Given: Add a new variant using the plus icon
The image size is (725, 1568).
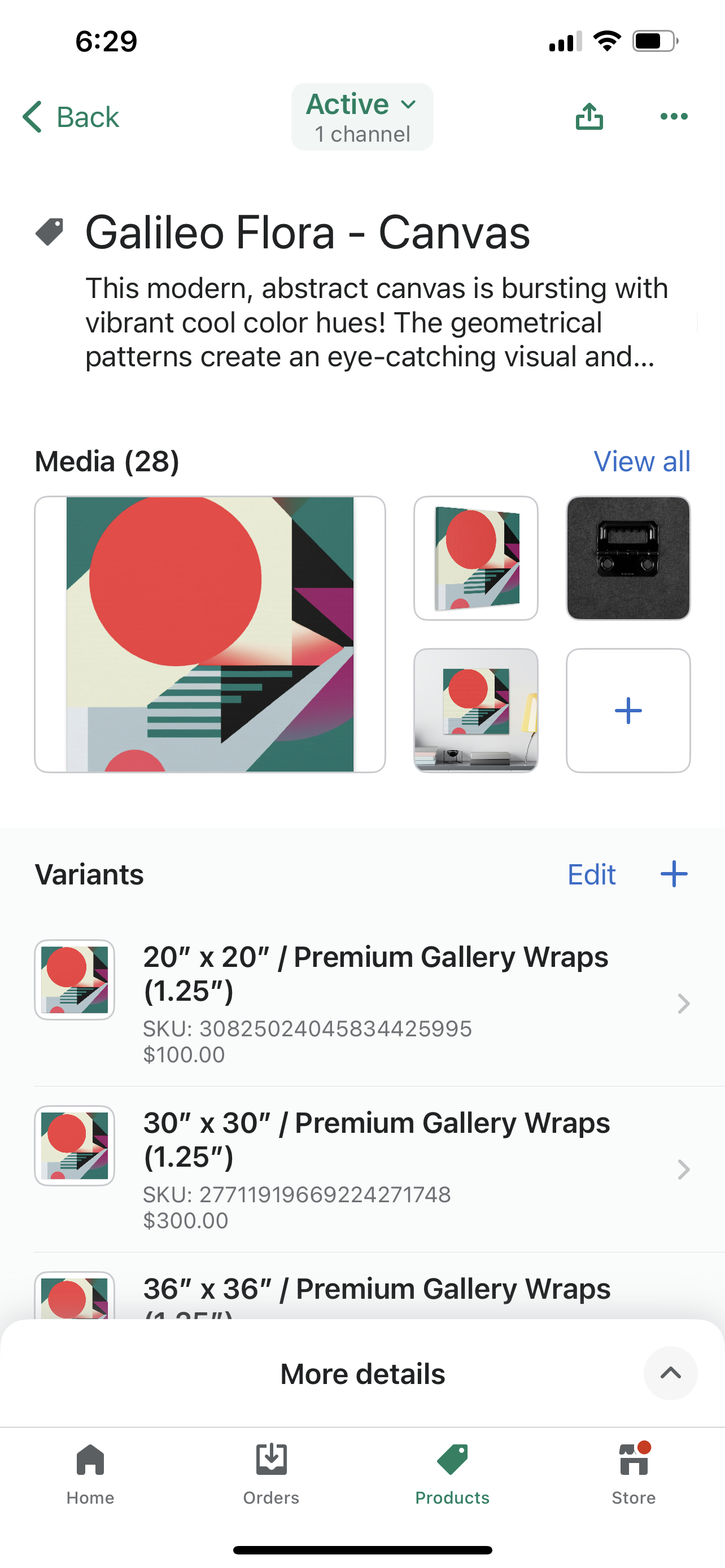Looking at the screenshot, I should (x=673, y=874).
